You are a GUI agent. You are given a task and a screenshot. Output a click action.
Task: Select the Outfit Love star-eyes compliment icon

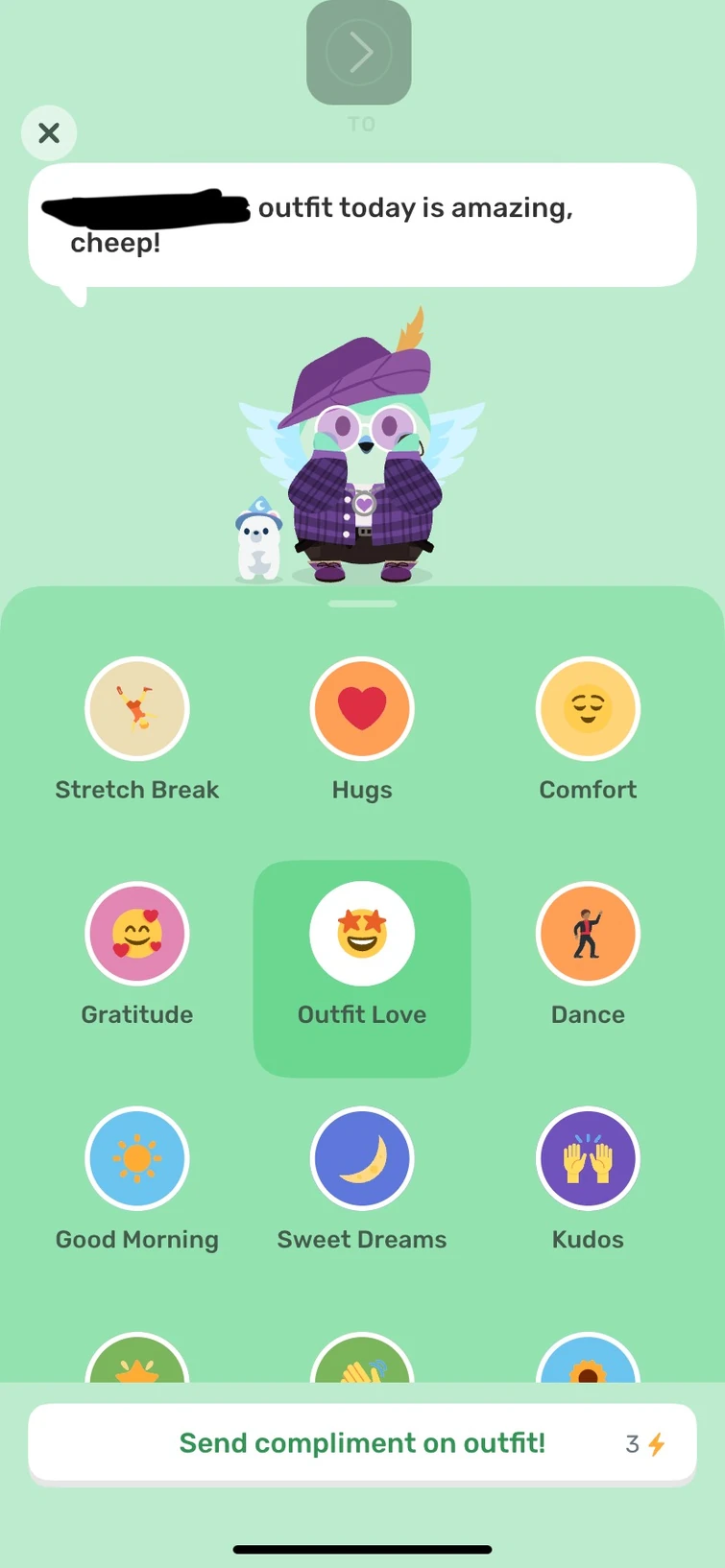coord(362,933)
